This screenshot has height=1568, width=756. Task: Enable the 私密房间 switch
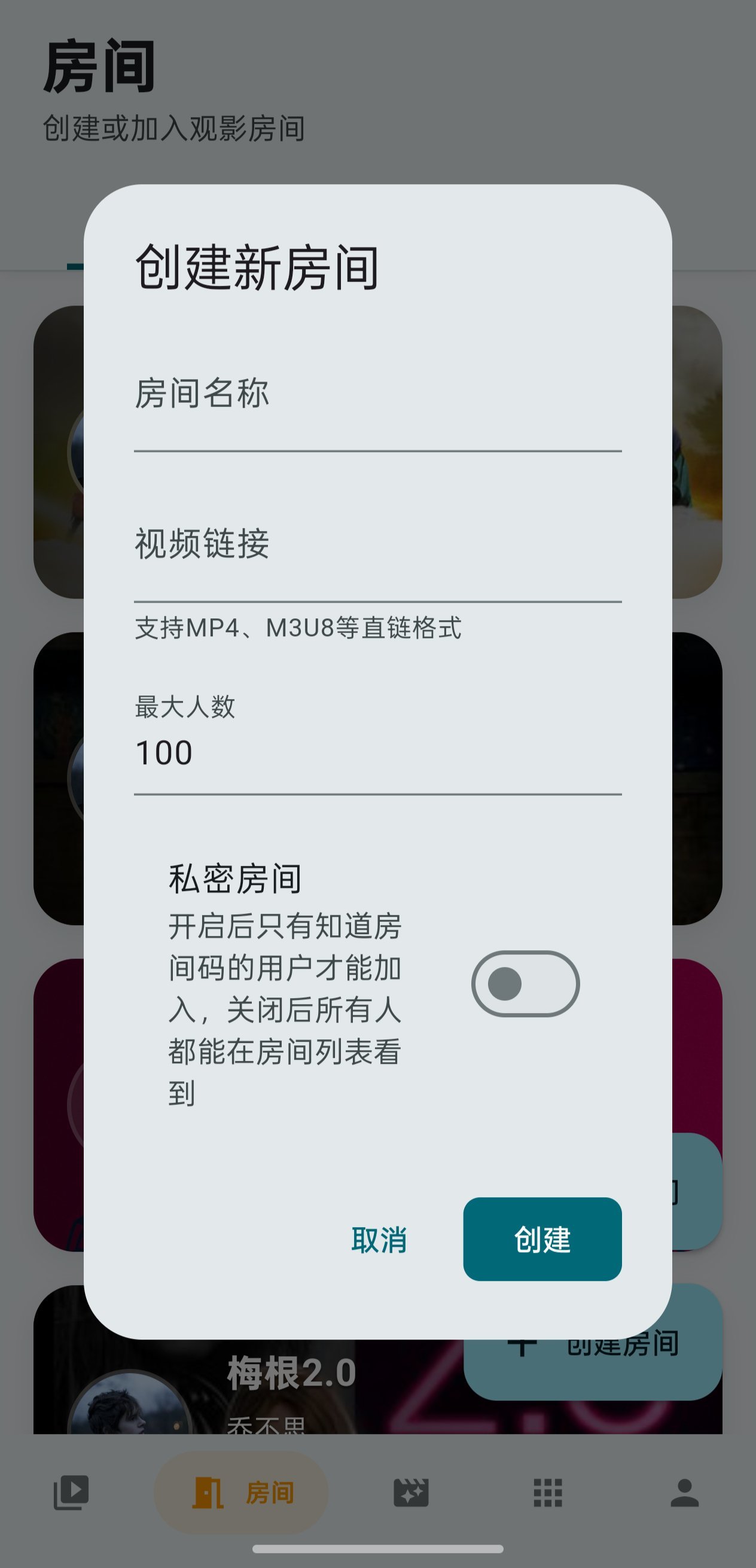tap(525, 984)
